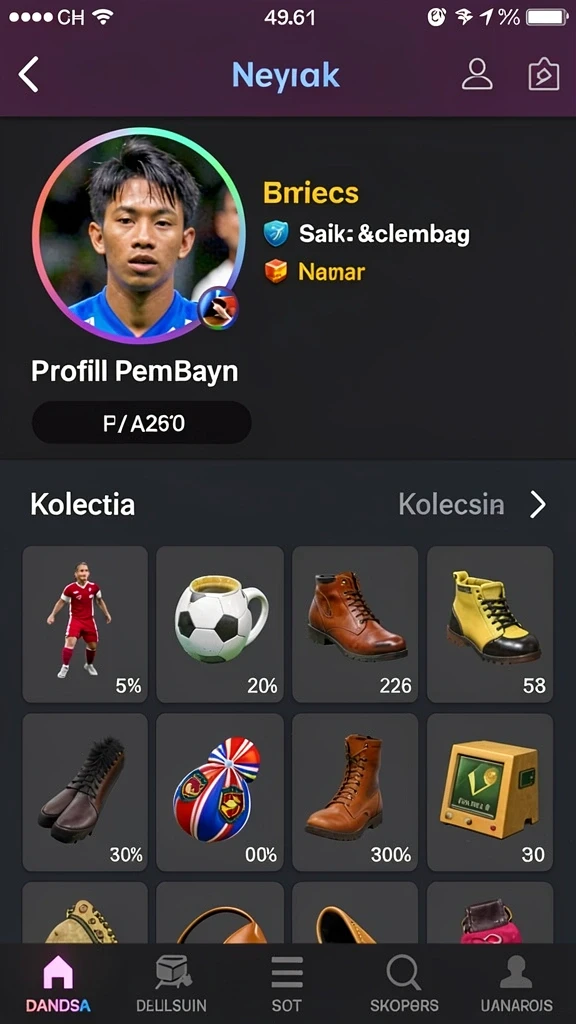Go to the SKOPERS search tab
This screenshot has height=1024, width=576.
coord(404,984)
